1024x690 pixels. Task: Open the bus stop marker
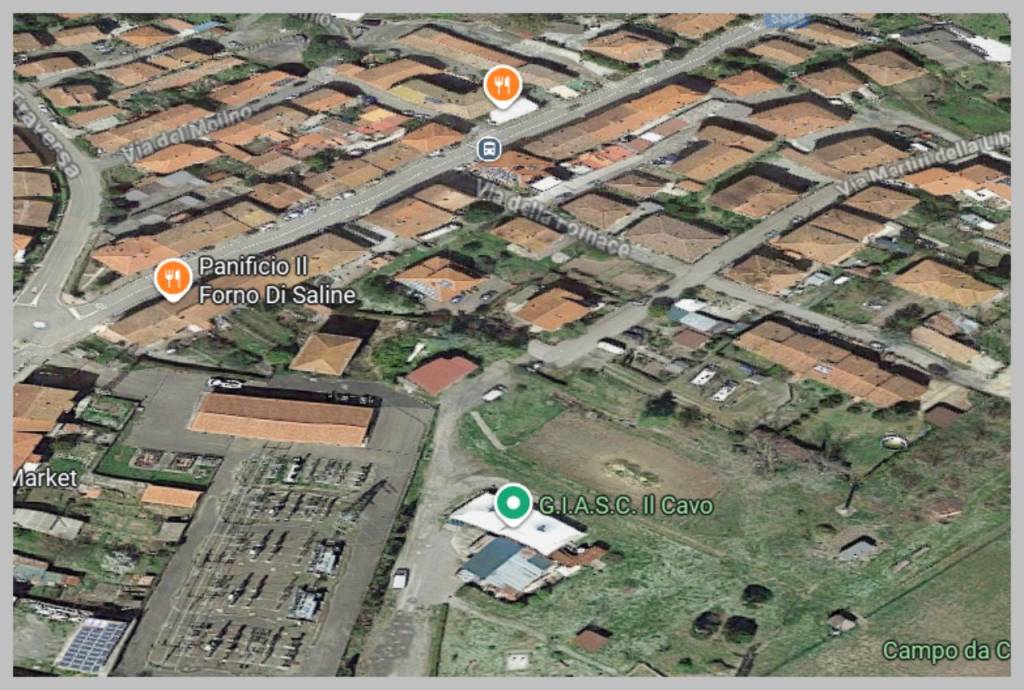tap(489, 149)
